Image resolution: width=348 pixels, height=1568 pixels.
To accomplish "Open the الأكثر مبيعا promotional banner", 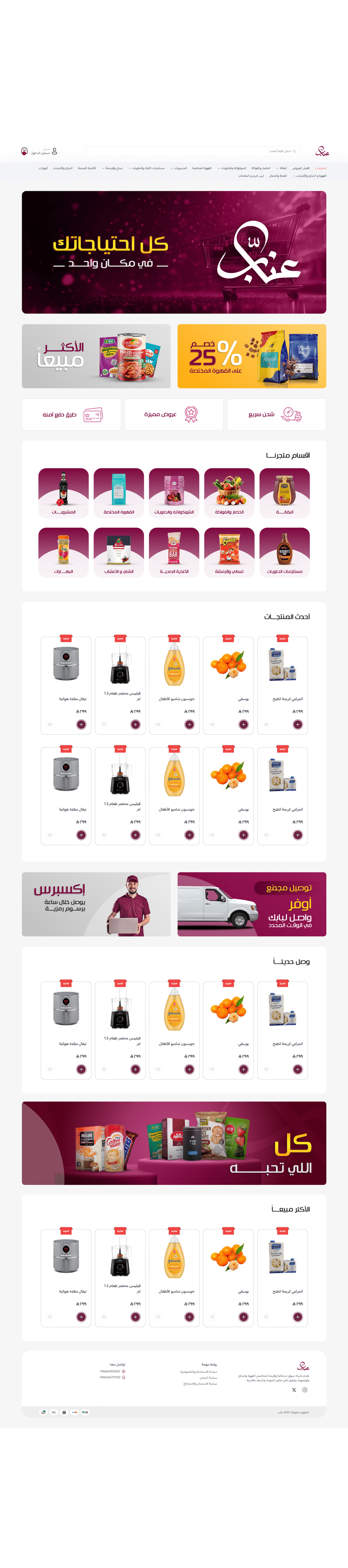I will (x=96, y=356).
